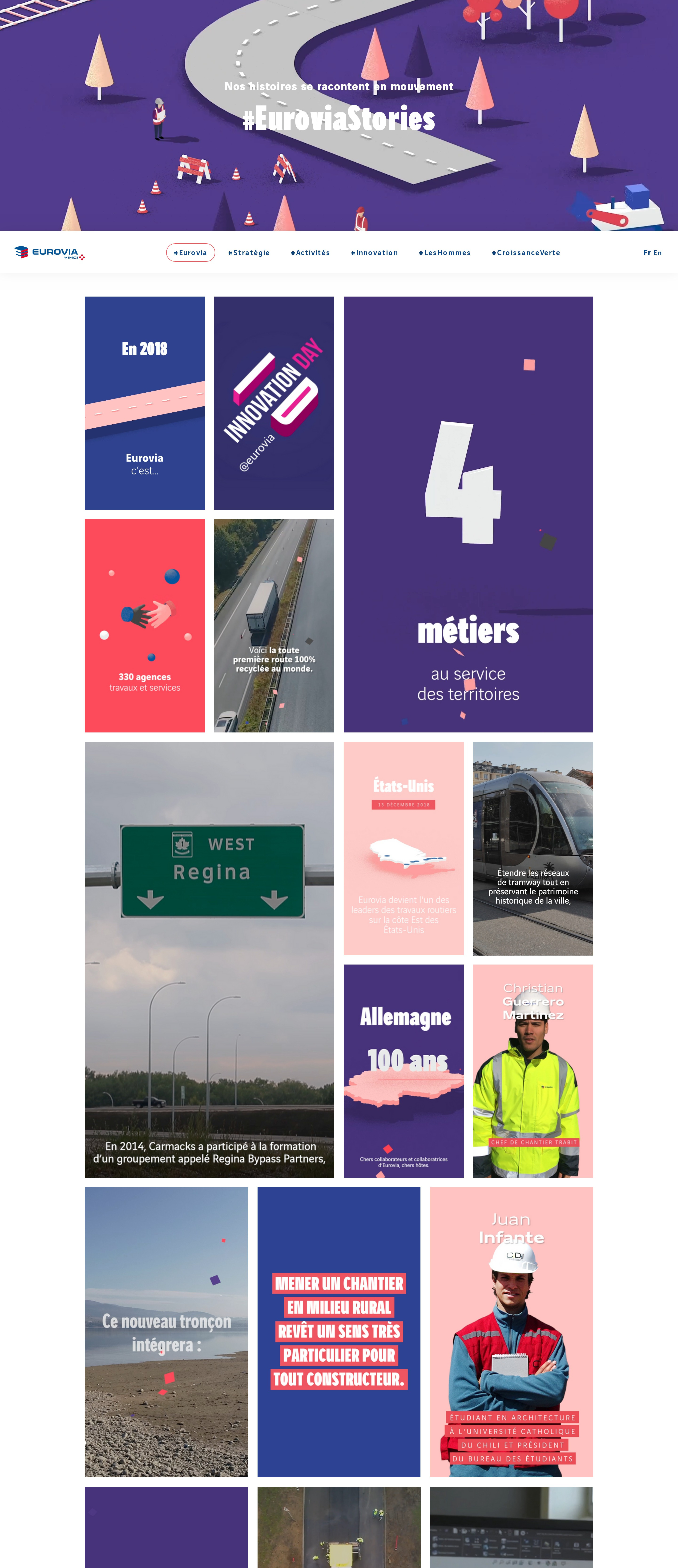Open the "Allemagne 100 ans" story
This screenshot has height=1568, width=678.
tap(404, 1071)
